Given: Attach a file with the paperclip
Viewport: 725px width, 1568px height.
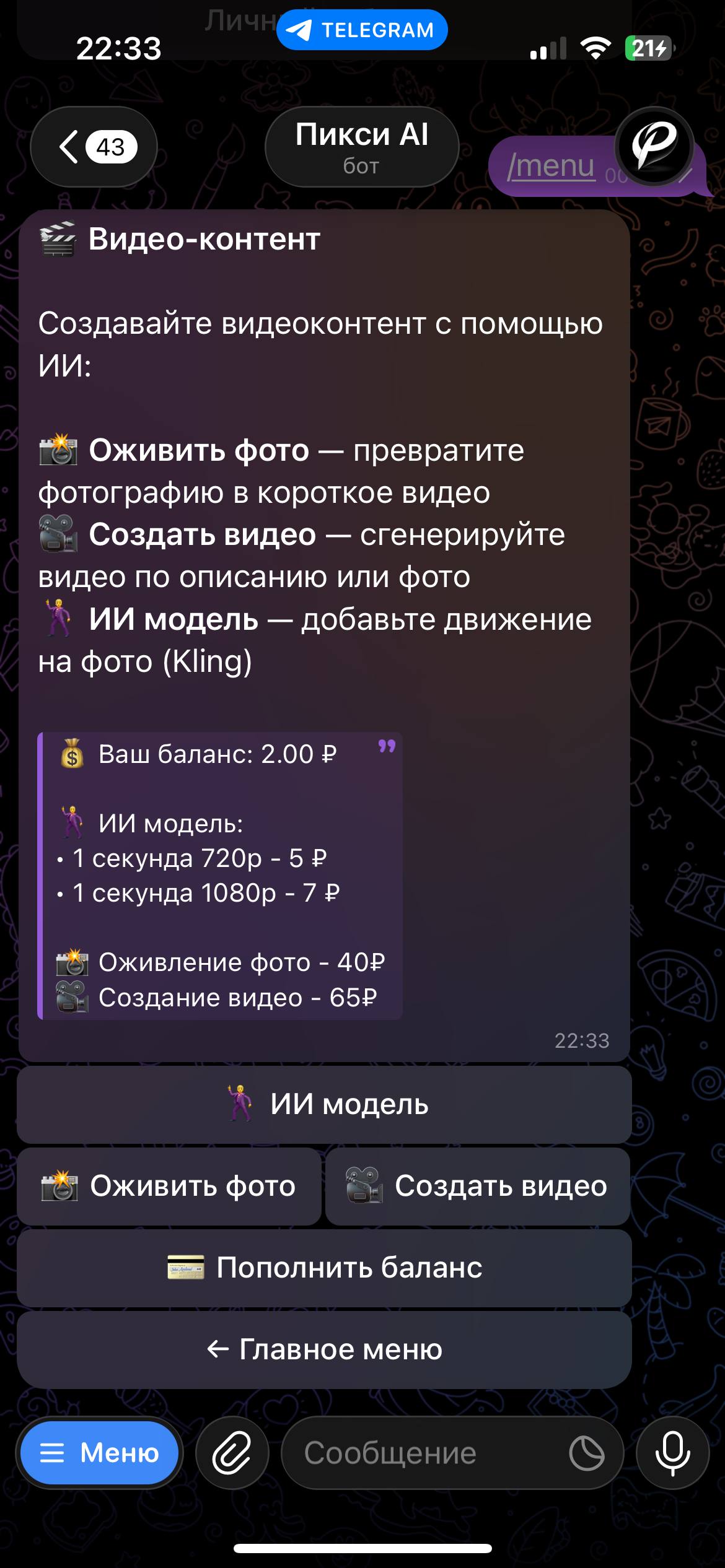Looking at the screenshot, I should click(x=232, y=1453).
